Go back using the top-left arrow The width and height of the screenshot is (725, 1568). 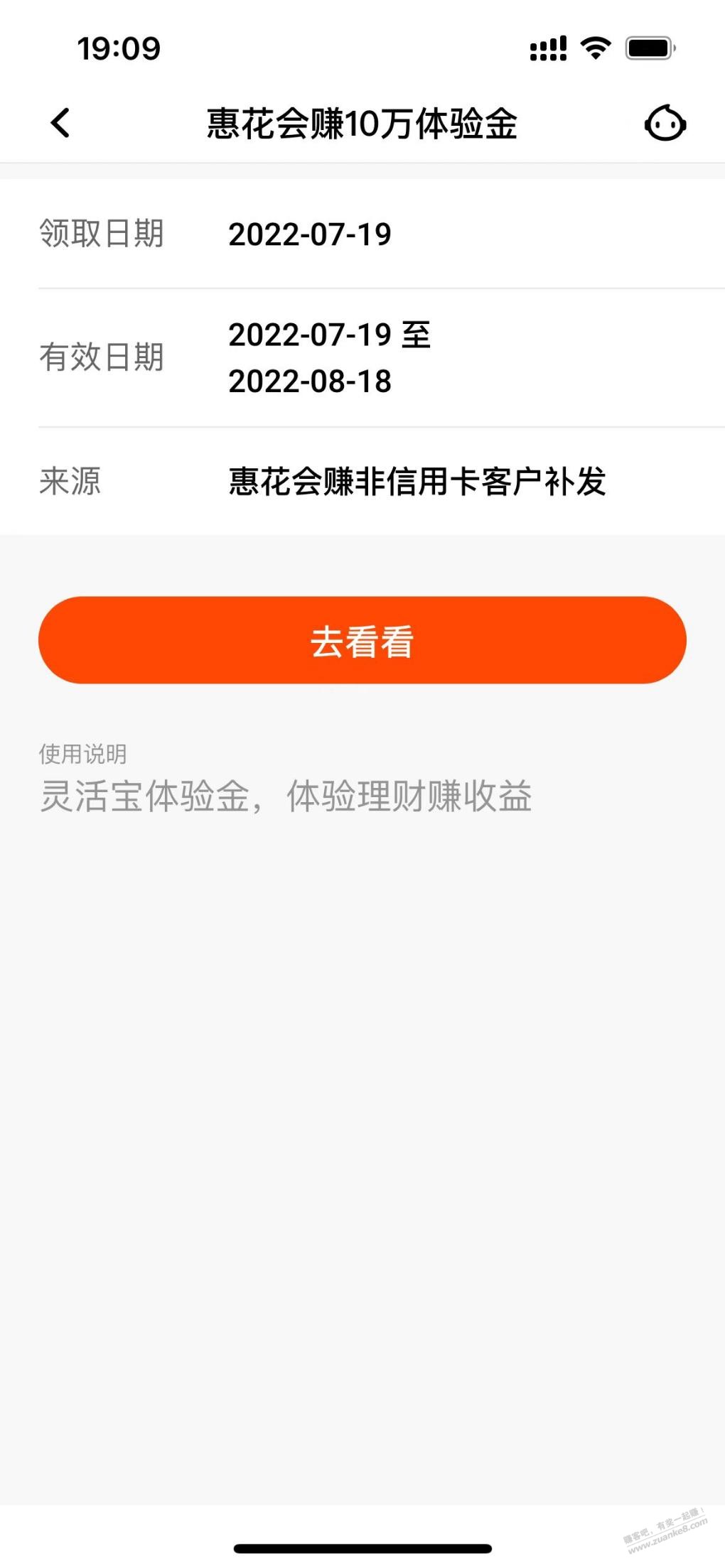[x=60, y=123]
